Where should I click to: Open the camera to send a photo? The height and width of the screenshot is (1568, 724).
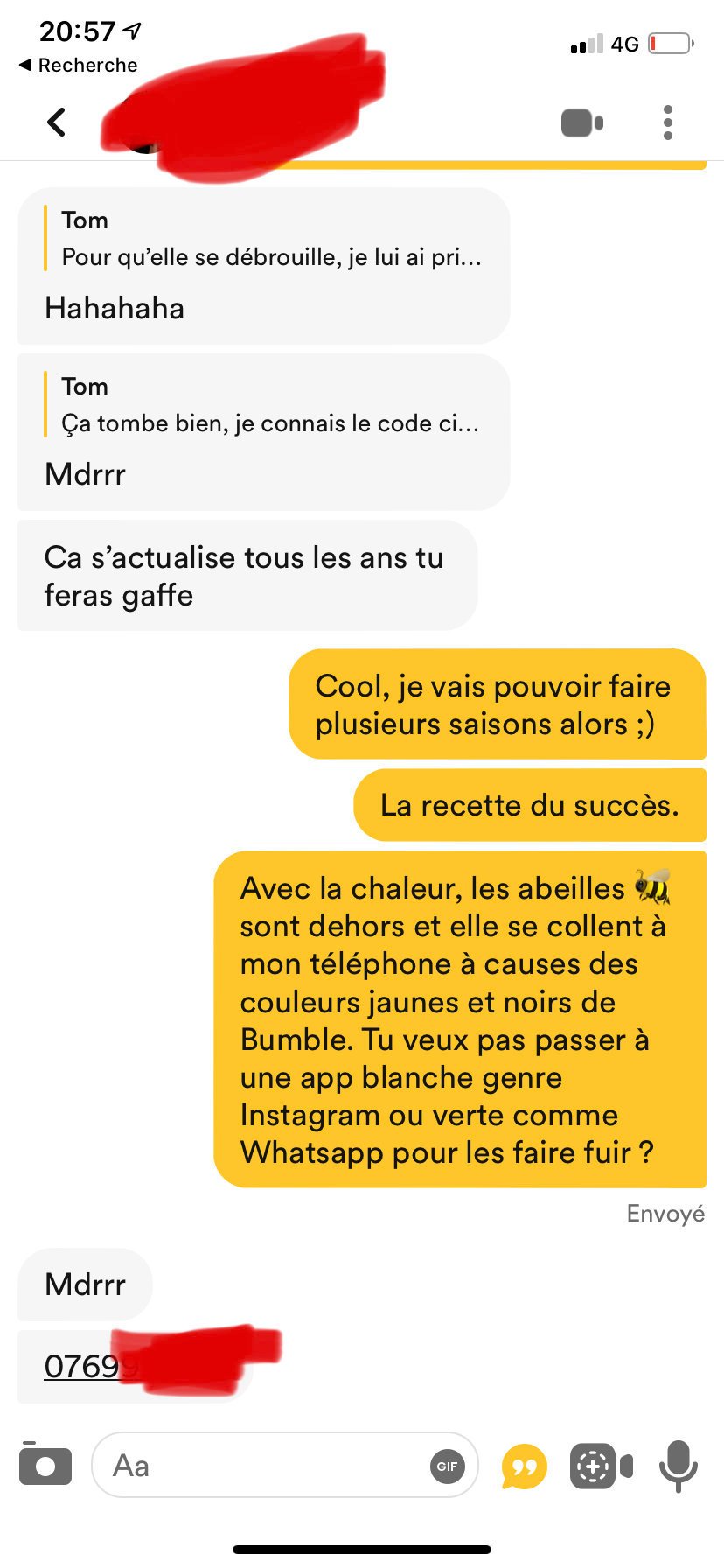coord(45,1465)
